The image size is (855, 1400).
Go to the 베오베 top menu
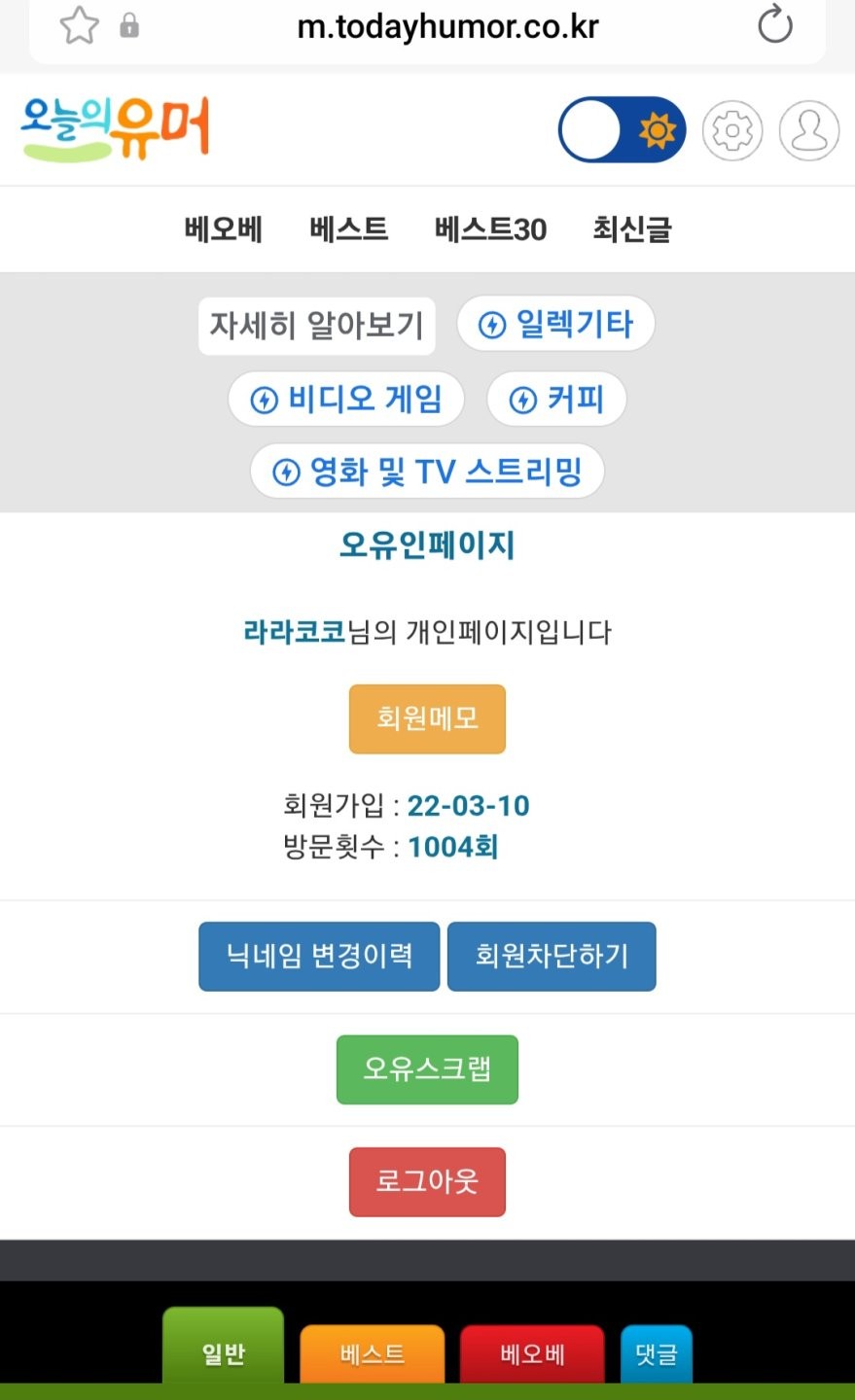click(223, 229)
